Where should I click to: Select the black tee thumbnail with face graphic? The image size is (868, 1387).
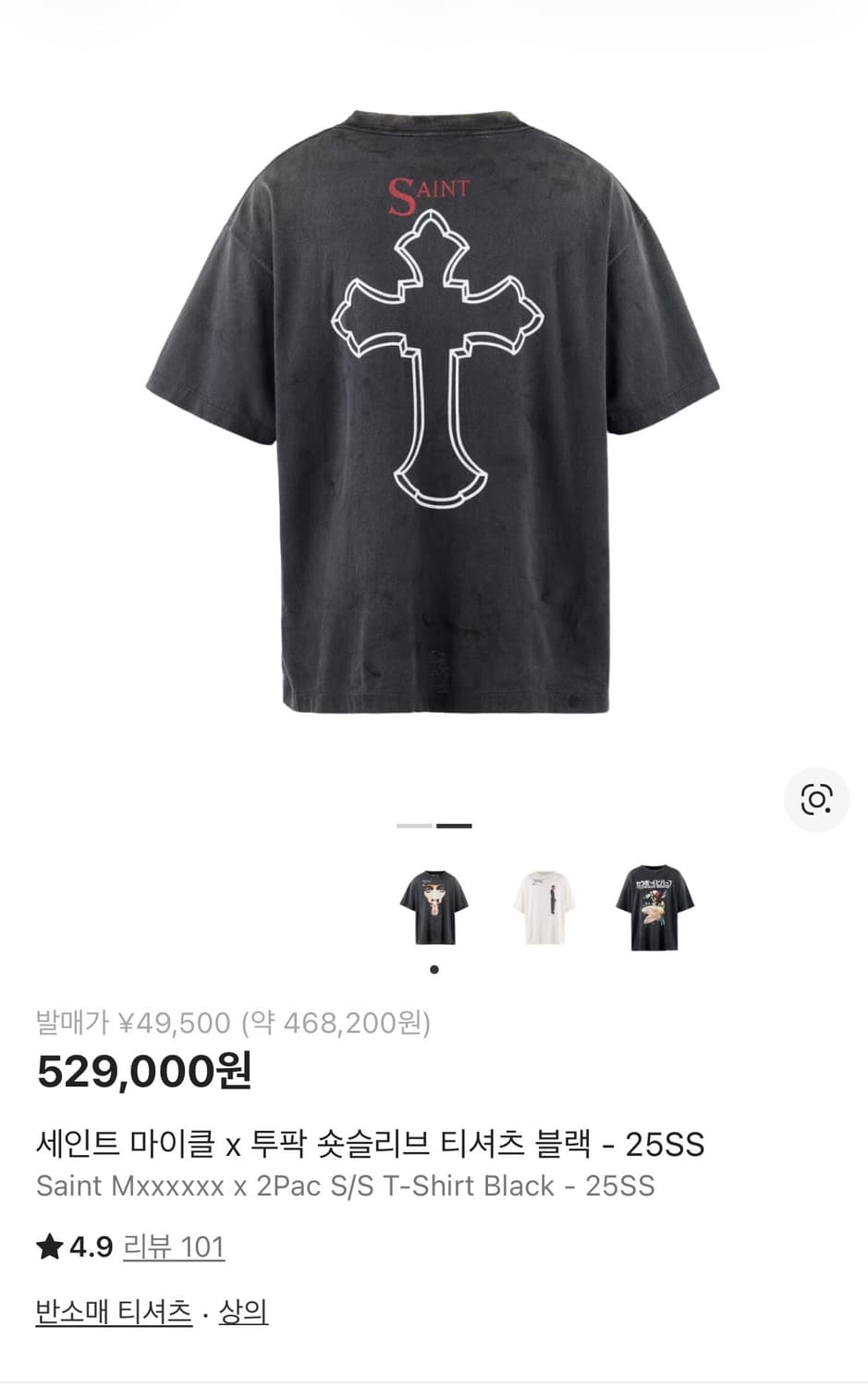434,907
